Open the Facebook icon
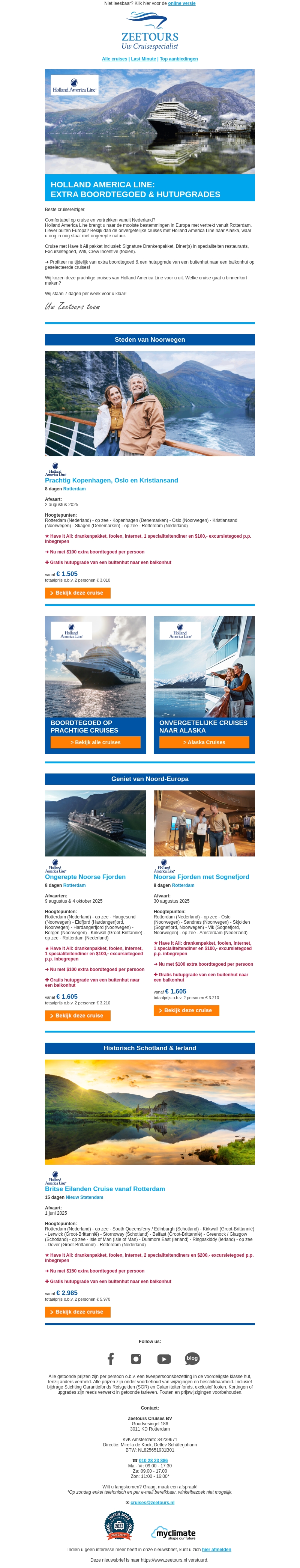Image resolution: width=300 pixels, height=1568 pixels. coord(111,1358)
